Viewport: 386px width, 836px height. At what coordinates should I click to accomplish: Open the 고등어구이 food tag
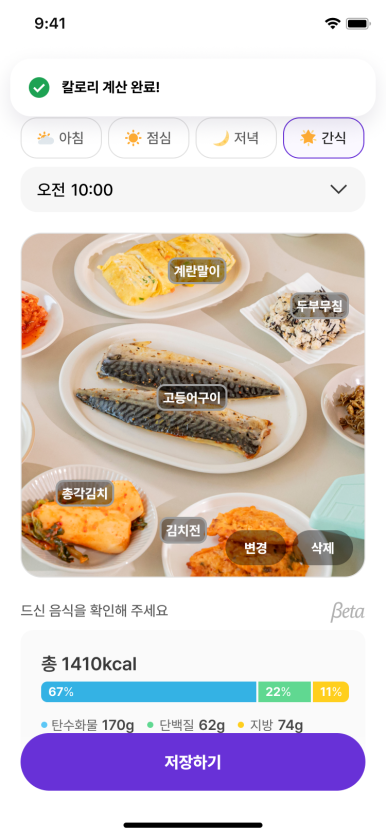192,398
